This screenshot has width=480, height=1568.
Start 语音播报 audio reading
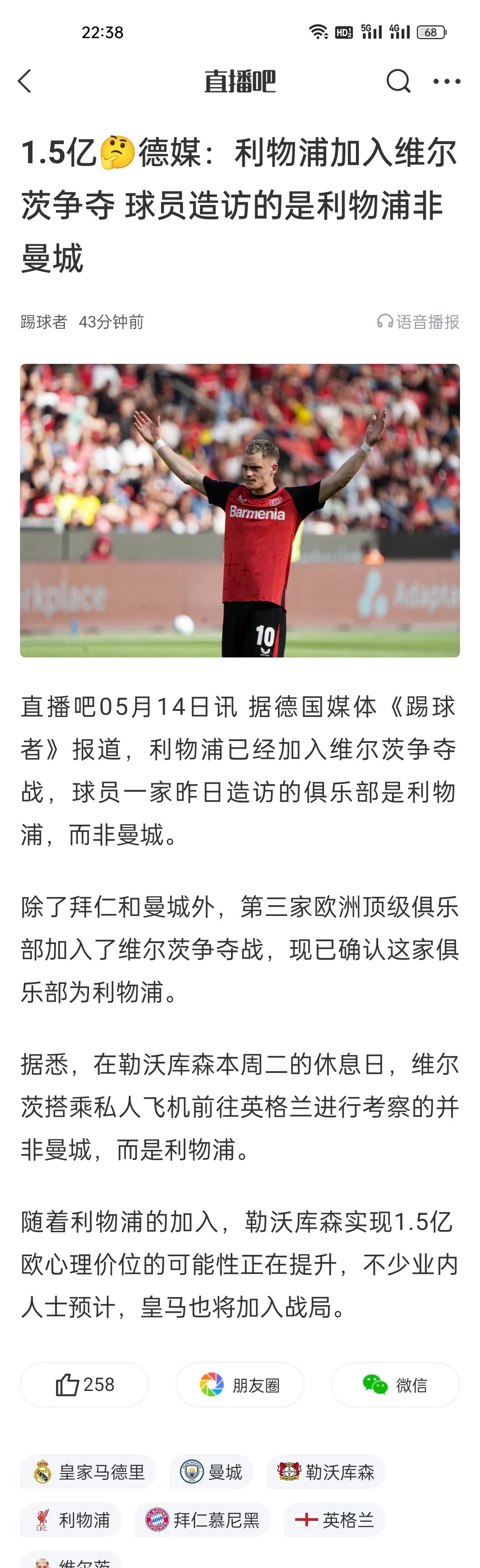coord(419,322)
